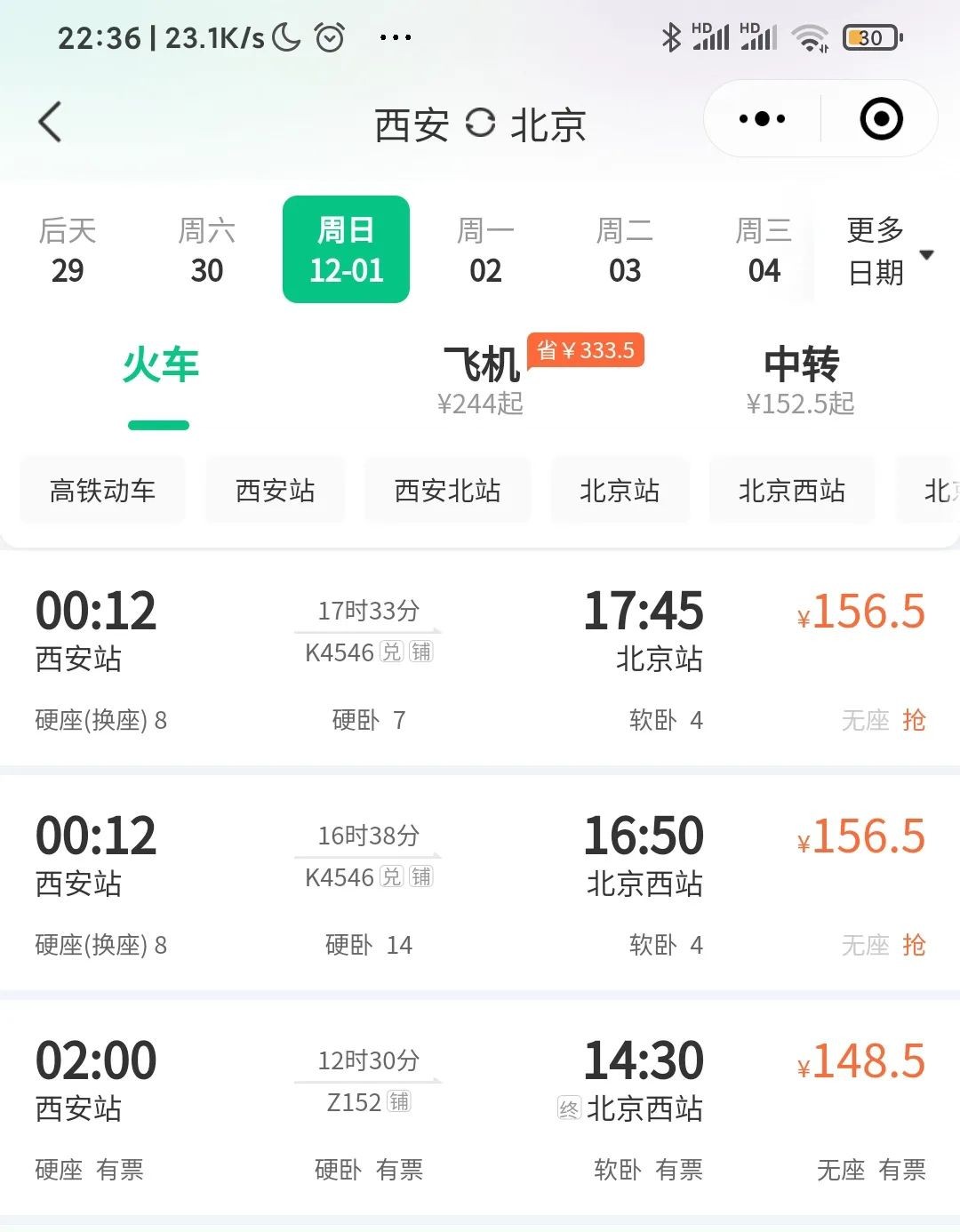Filter departures from 西安北站
960x1232 pixels.
pos(447,490)
